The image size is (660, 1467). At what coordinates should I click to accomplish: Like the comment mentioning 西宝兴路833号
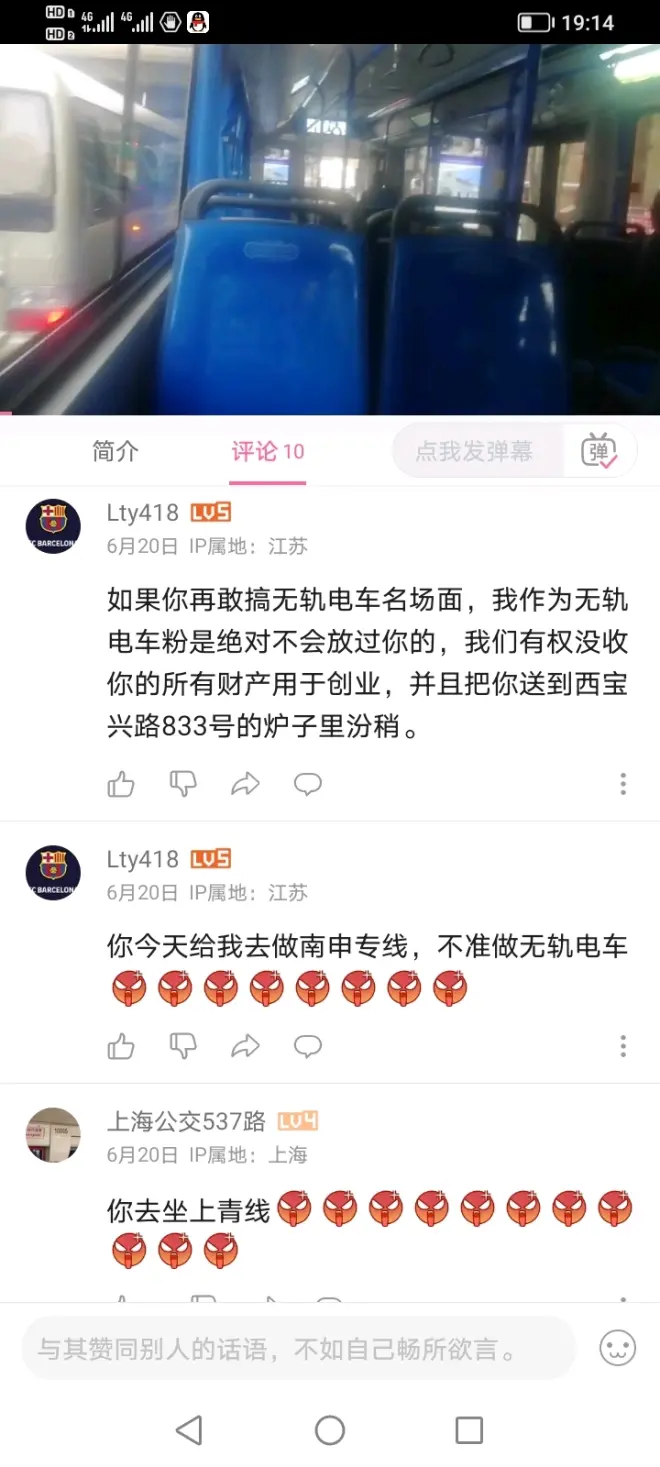pos(121,784)
